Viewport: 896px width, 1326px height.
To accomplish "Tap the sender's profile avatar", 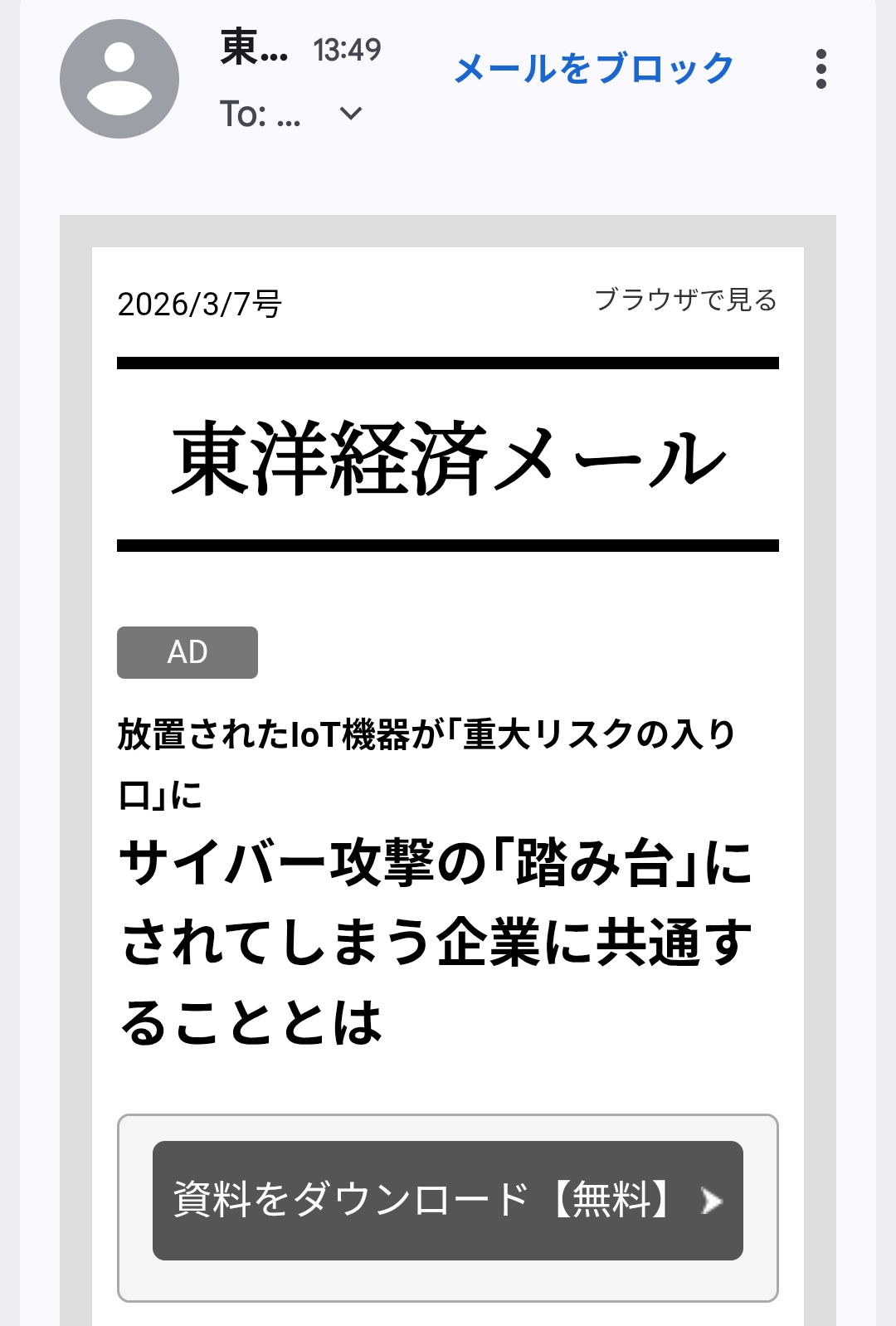I will pyautogui.click(x=119, y=79).
